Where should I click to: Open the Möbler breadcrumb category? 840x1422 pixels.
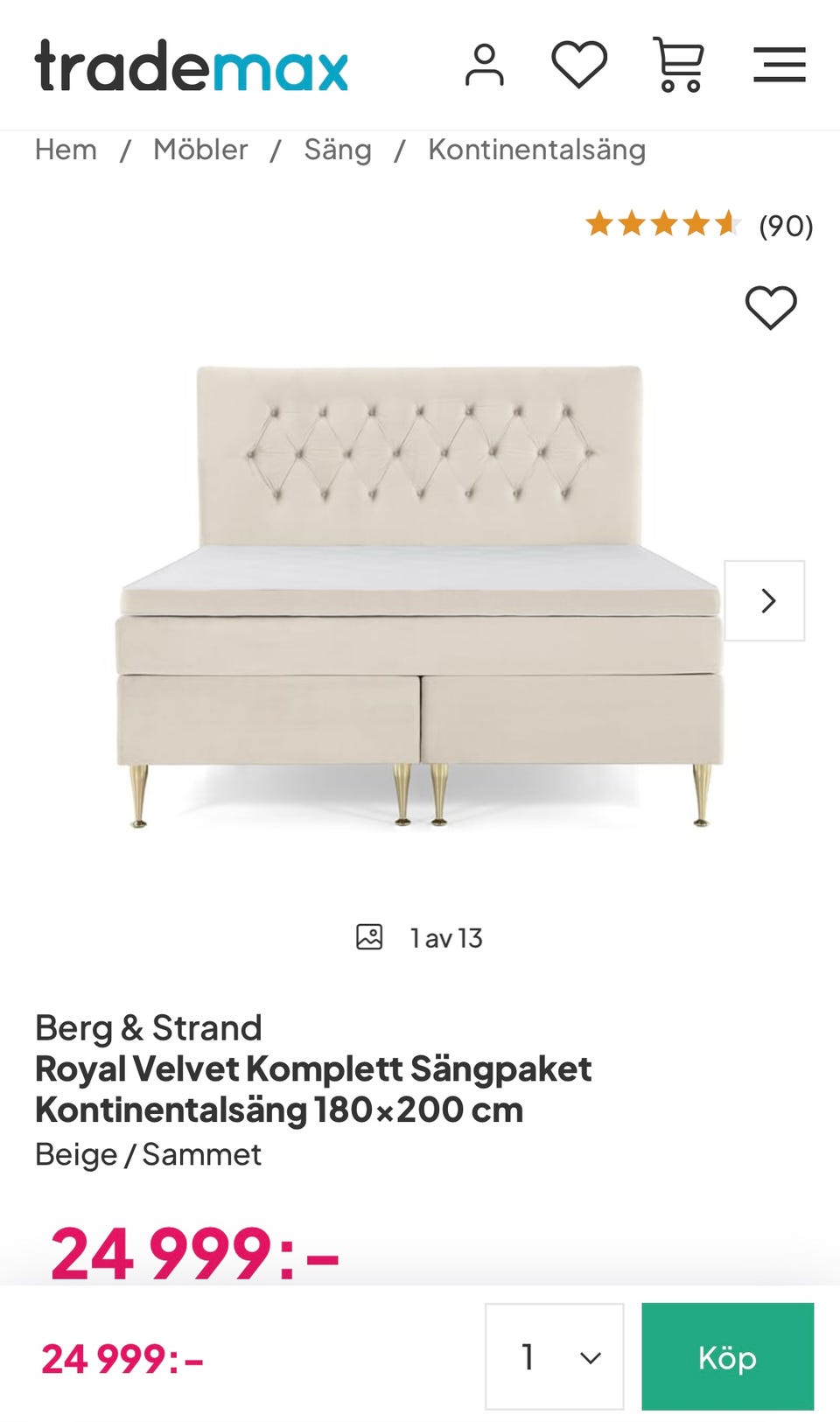pos(200,150)
